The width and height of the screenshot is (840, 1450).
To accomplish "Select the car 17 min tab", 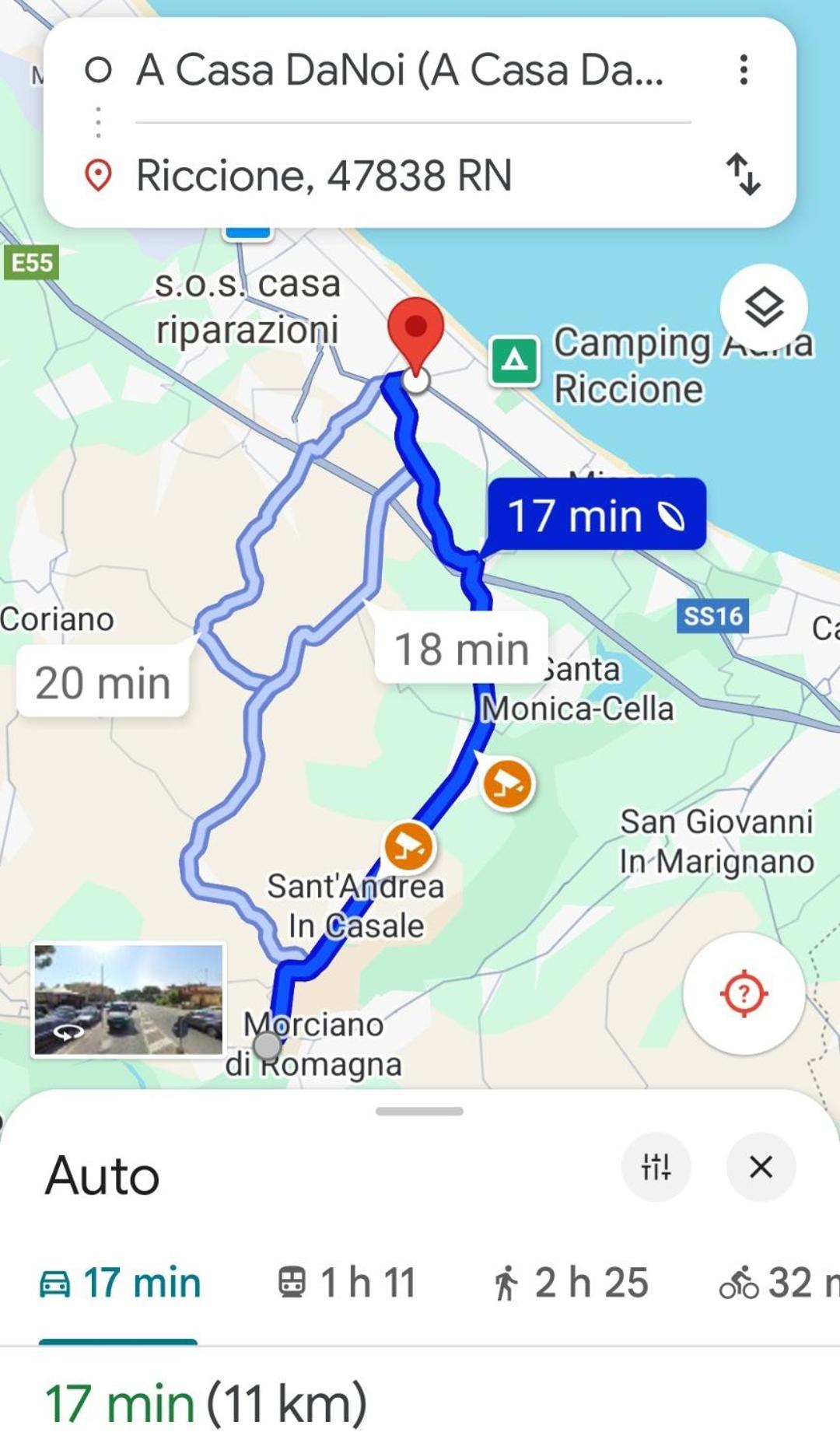I will [x=120, y=1283].
